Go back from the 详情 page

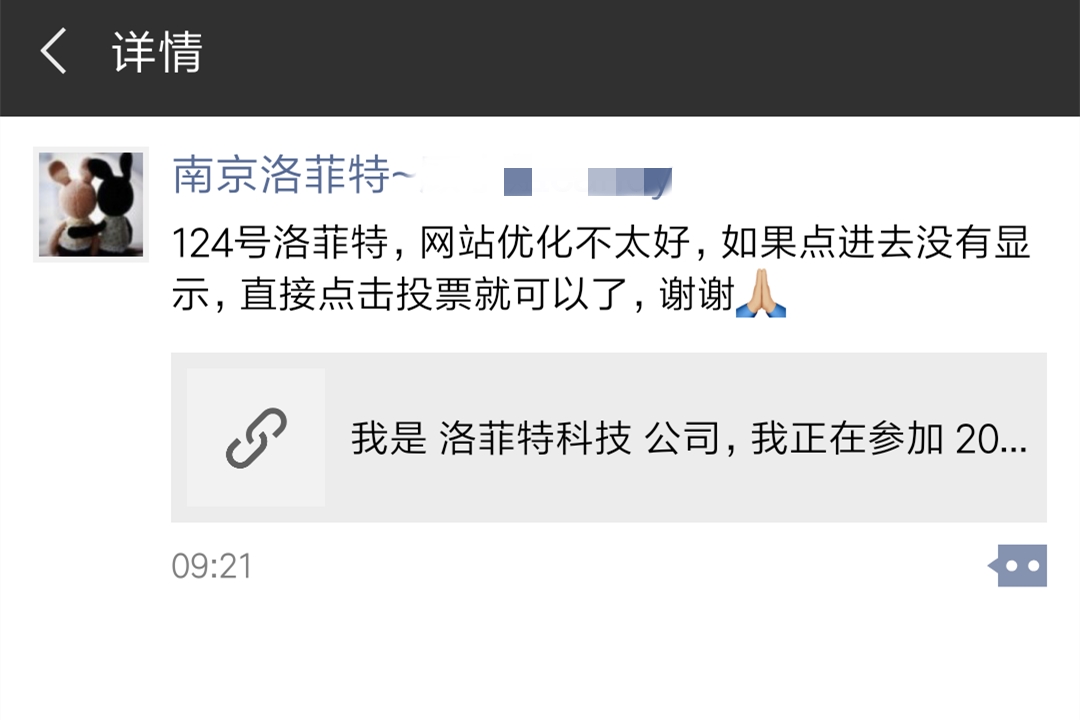[54, 52]
